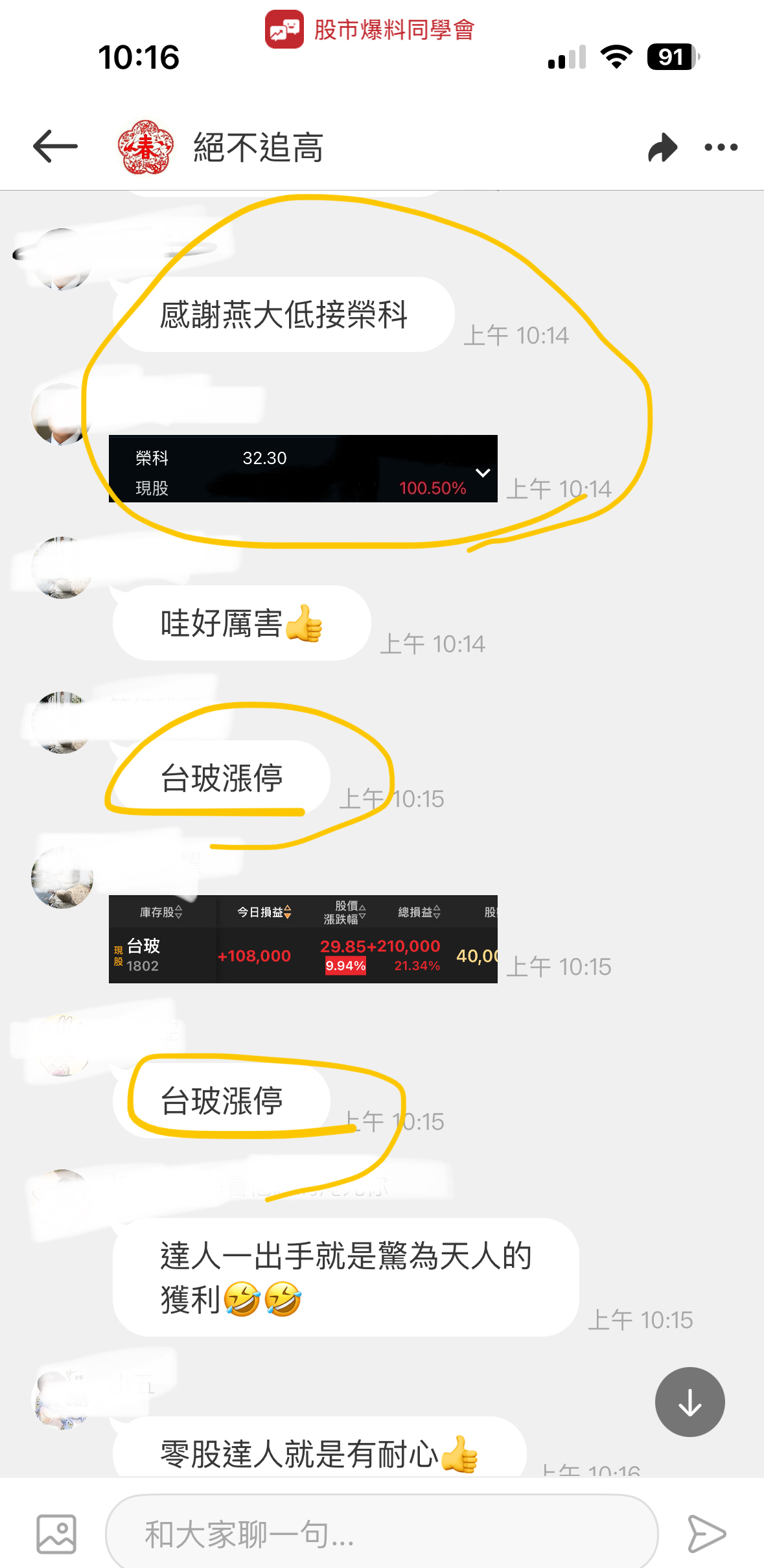
Task: Open the 絕不追高 room avatar
Action: [x=146, y=147]
